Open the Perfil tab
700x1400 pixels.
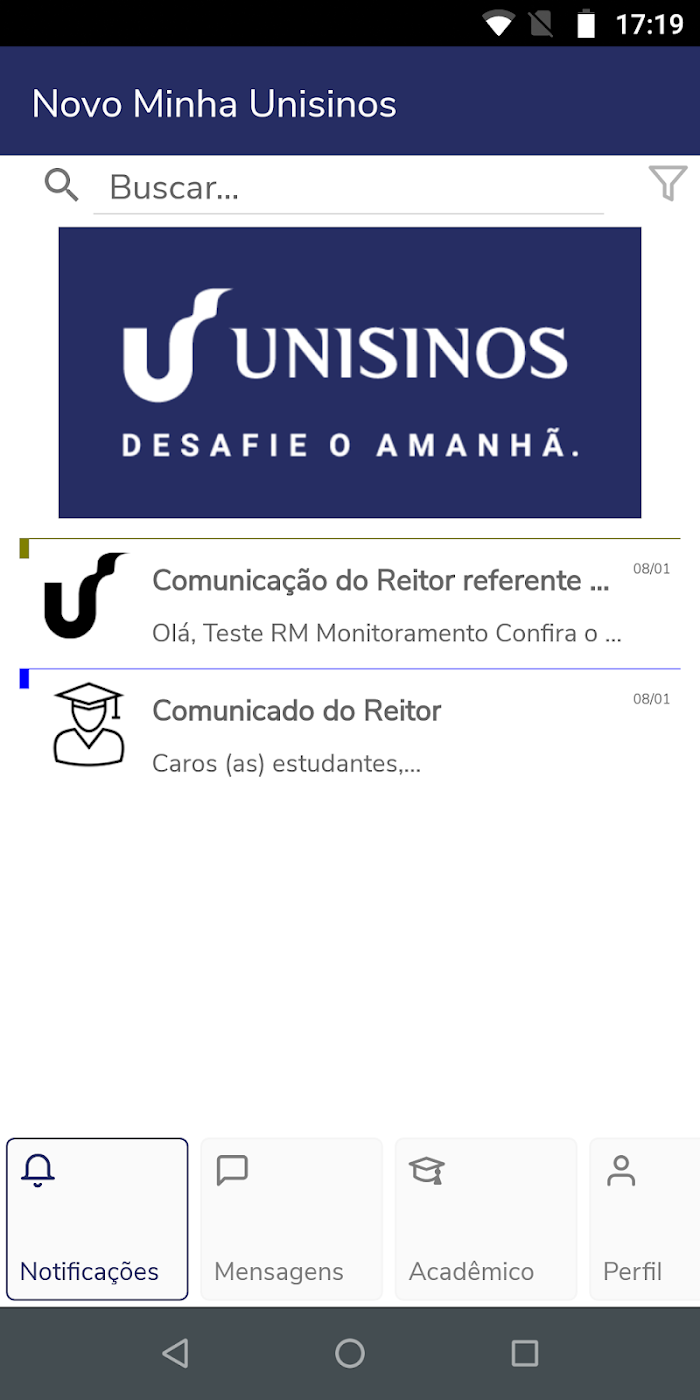pyautogui.click(x=645, y=1219)
